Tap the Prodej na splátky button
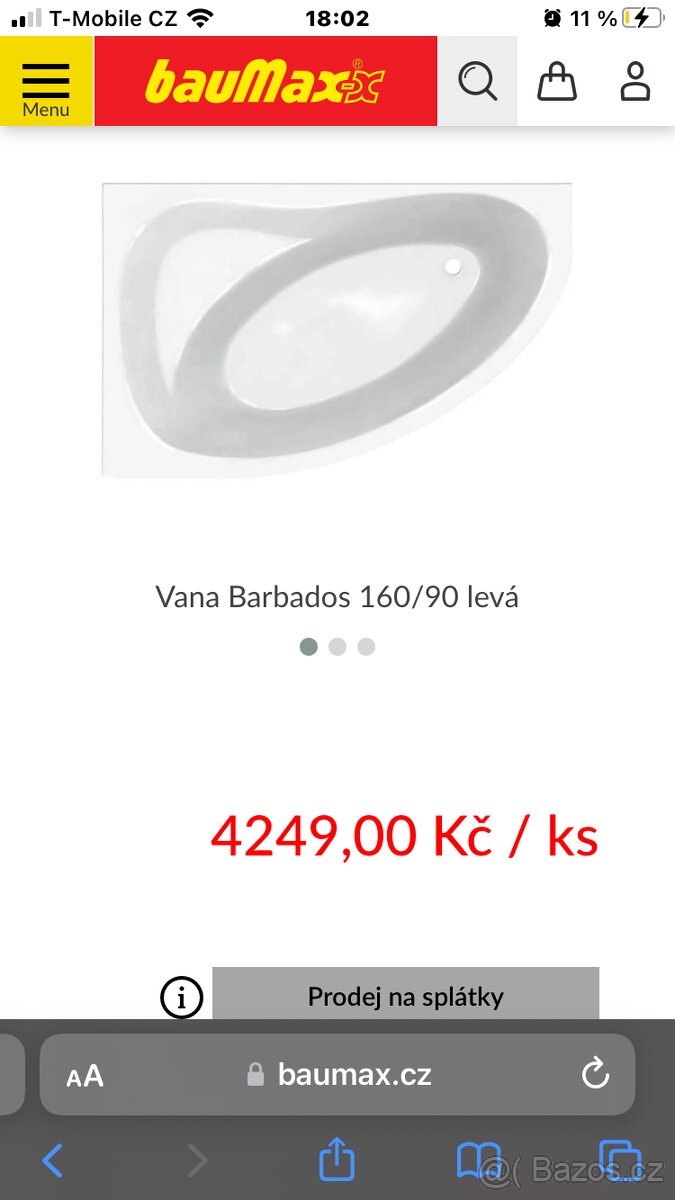The height and width of the screenshot is (1200, 675). (x=405, y=996)
